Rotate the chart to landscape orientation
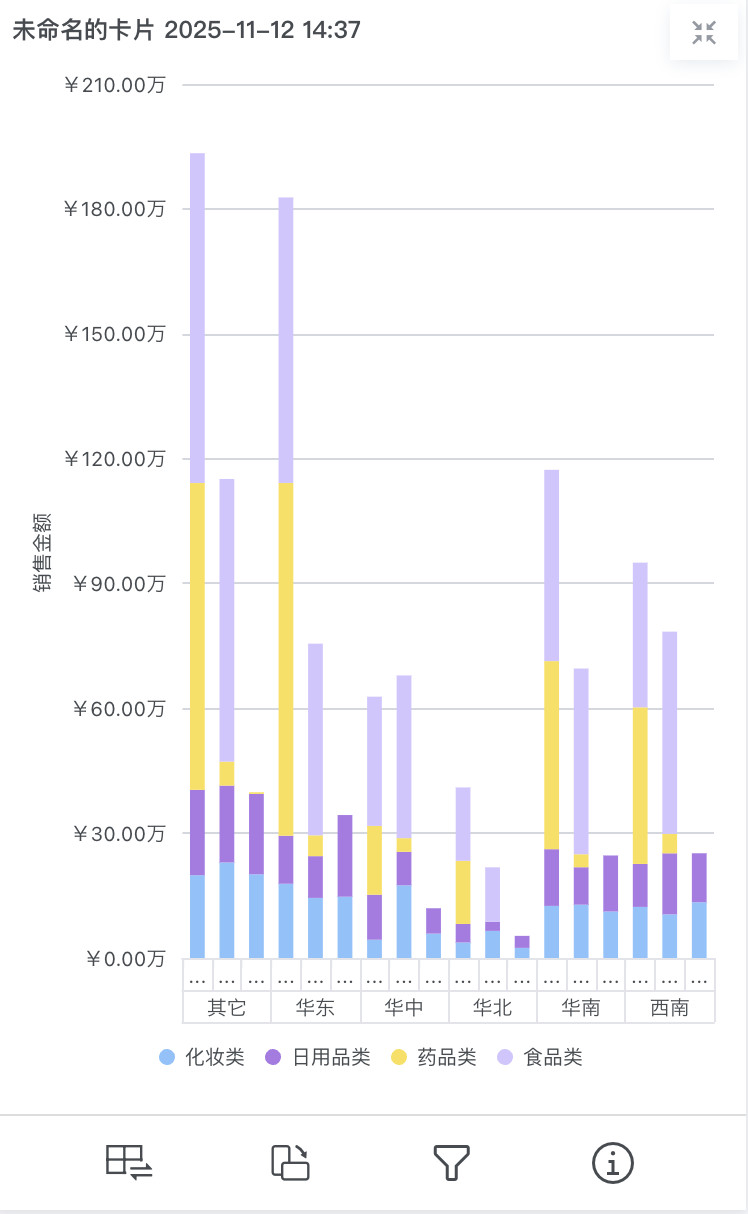The height and width of the screenshot is (1214, 748). (290, 1162)
